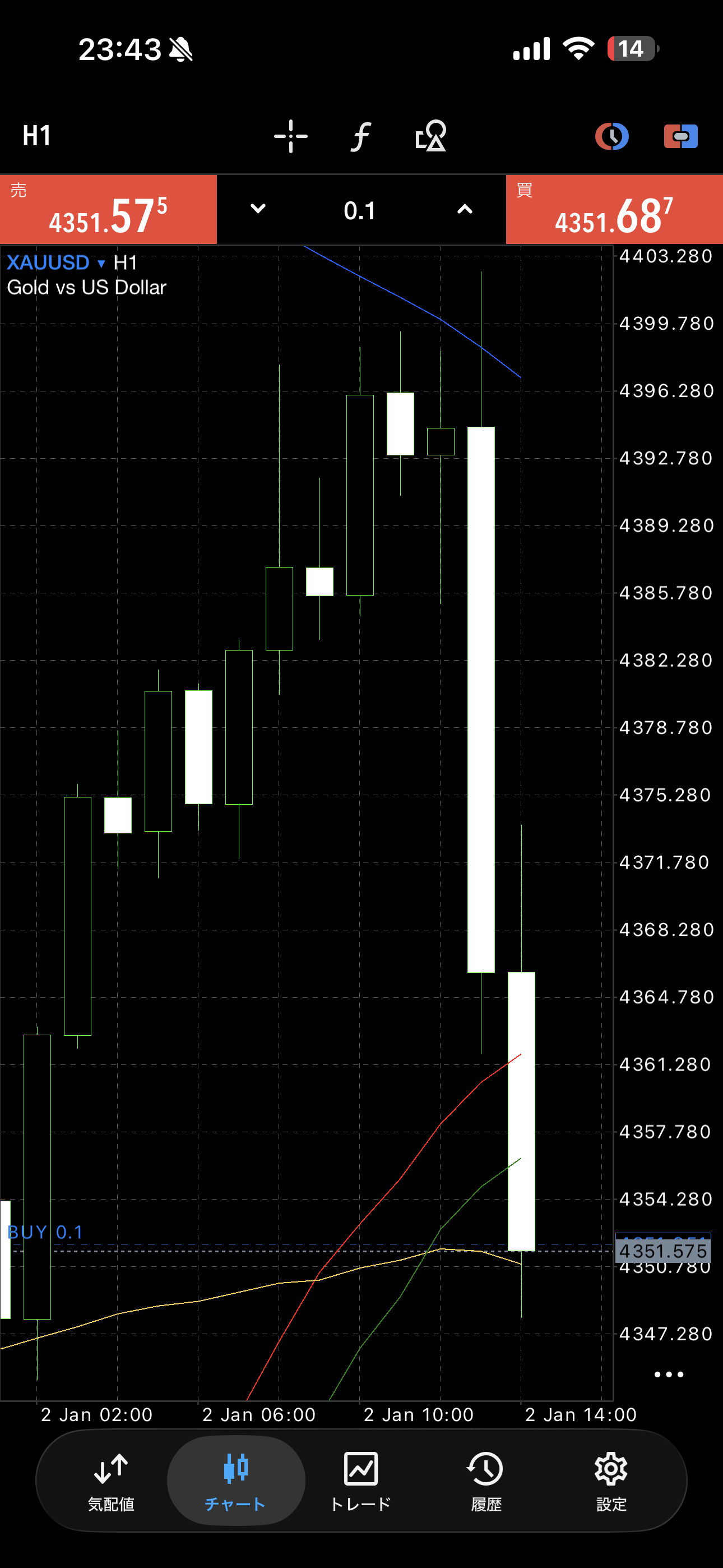Activate the crosshair tool
Screen dimensions: 723x1568
pyautogui.click(x=290, y=136)
